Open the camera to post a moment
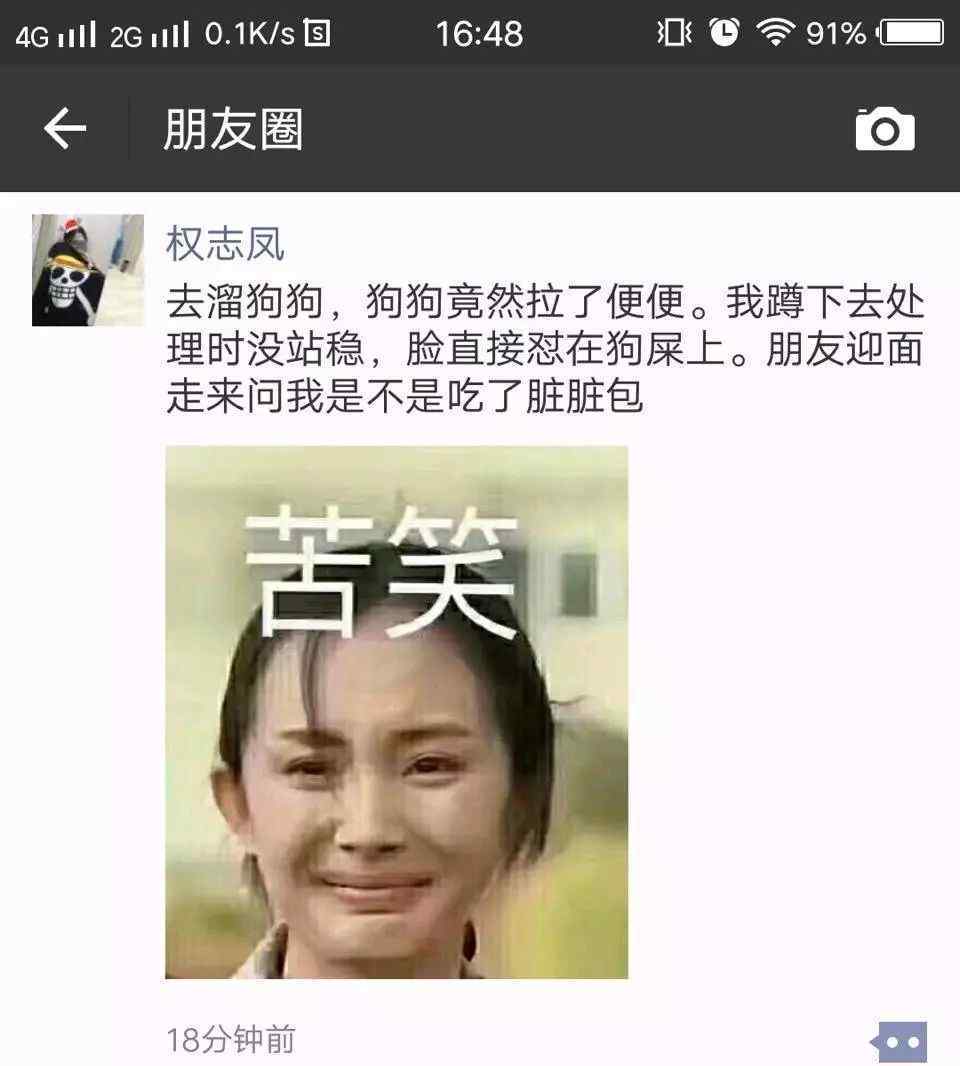960x1066 pixels. pos(884,129)
